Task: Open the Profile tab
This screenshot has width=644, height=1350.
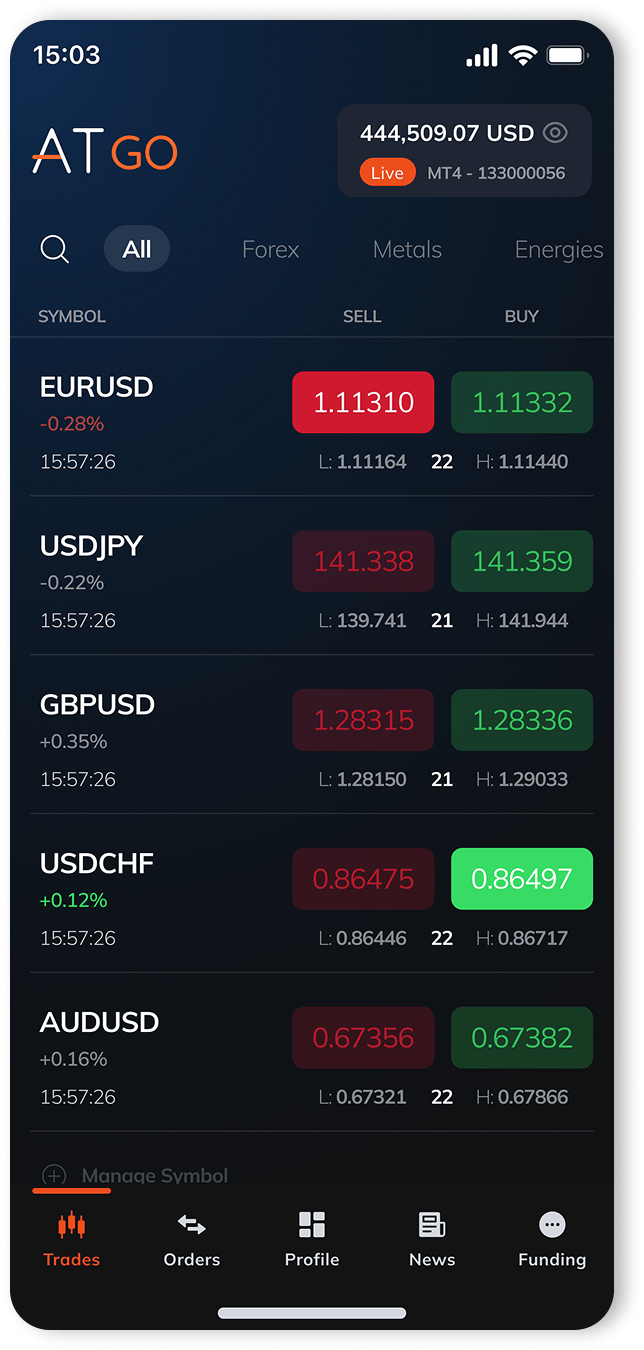Action: 312,1240
